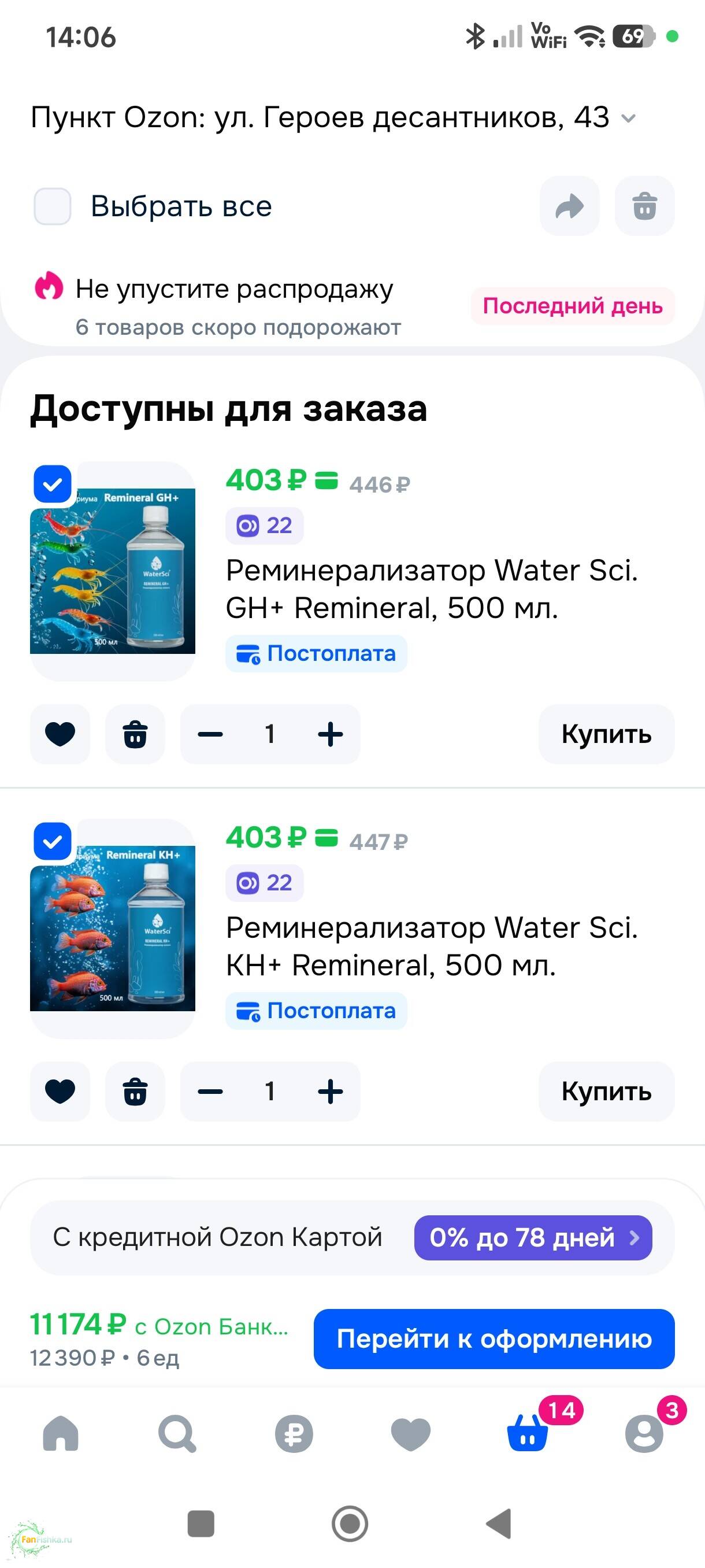This screenshot has height=1568, width=705.
Task: Go back using the system back button
Action: coord(499,1523)
